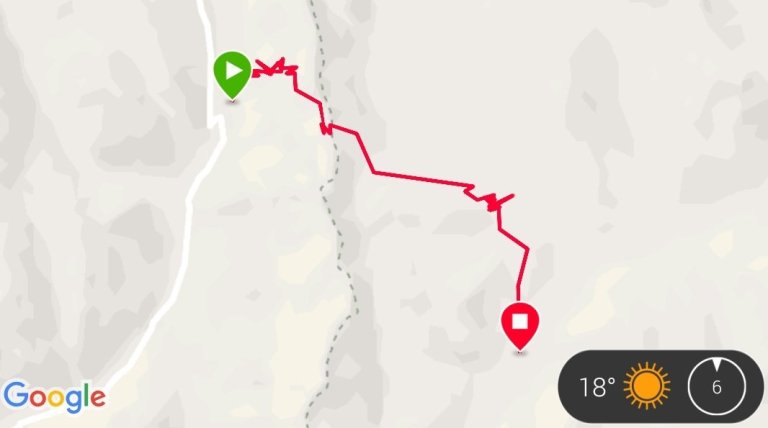Select the red end marker of the route
The height and width of the screenshot is (428, 768).
click(x=519, y=324)
